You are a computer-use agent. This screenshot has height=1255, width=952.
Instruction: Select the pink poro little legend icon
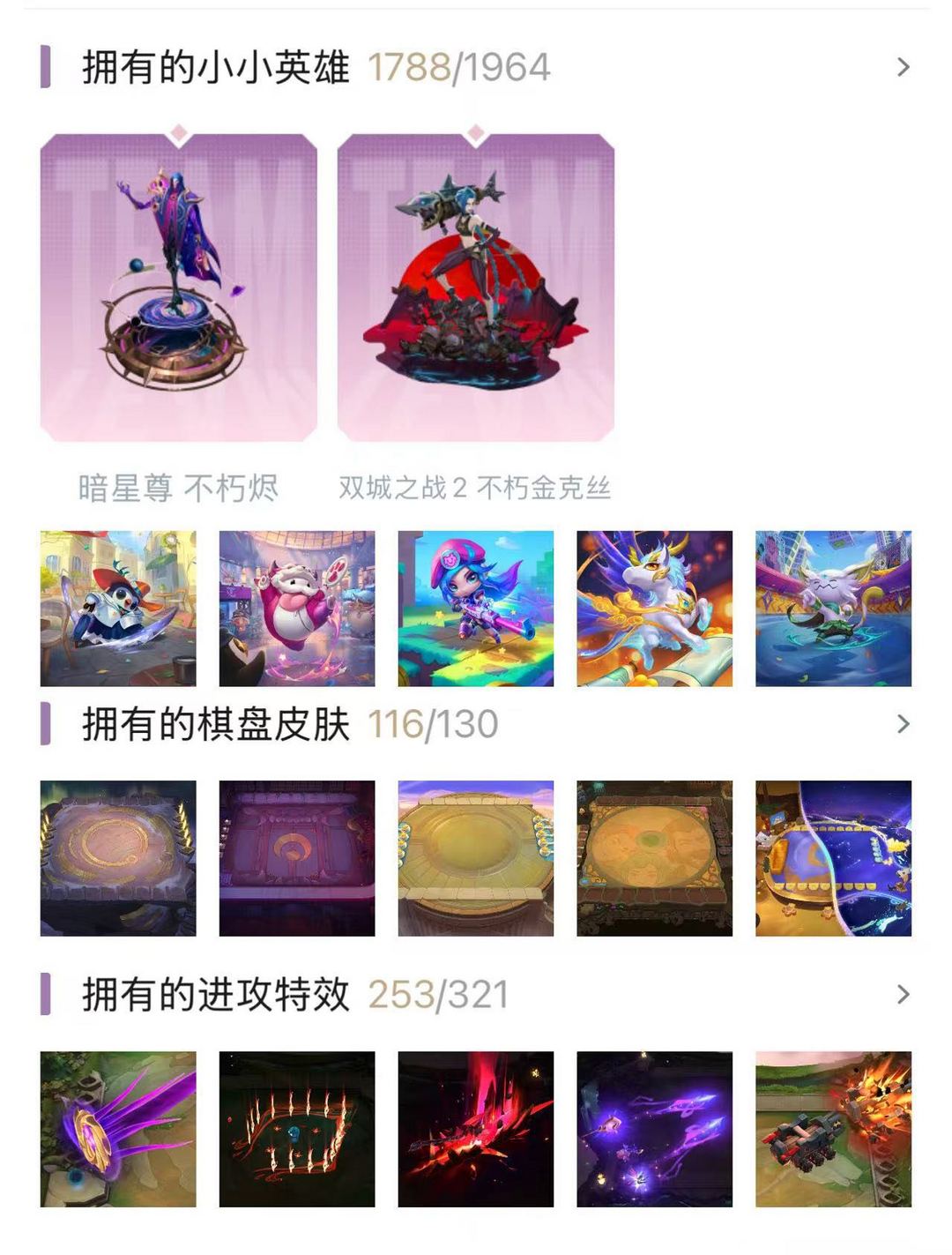click(297, 607)
